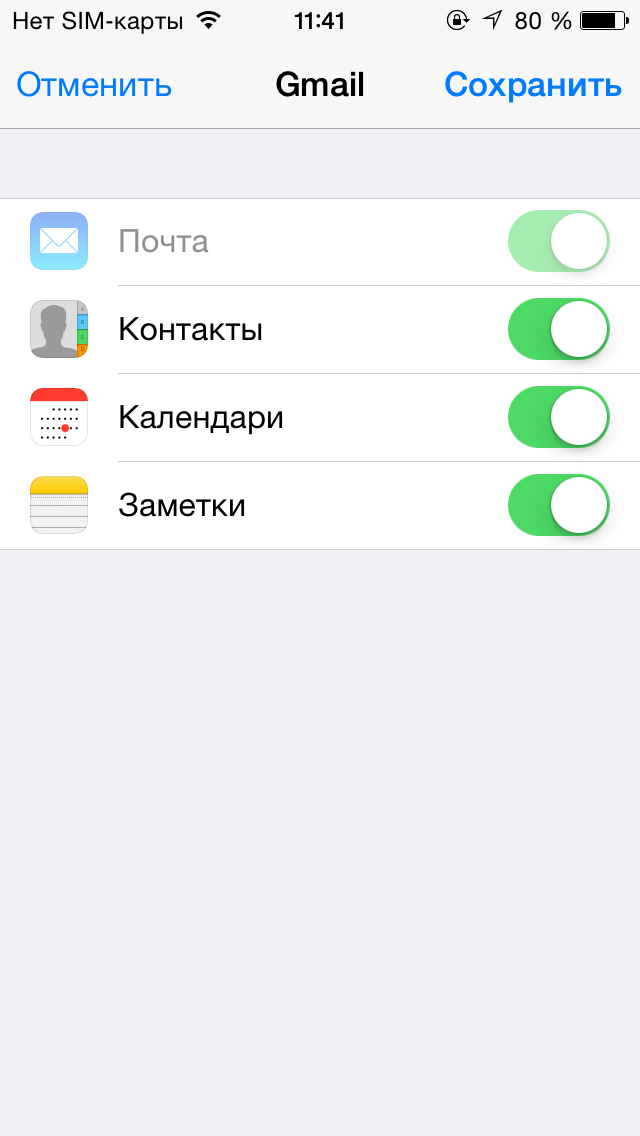This screenshot has height=1136, width=640.
Task: Tap Отменить to cancel Gmail setup
Action: coord(94,85)
